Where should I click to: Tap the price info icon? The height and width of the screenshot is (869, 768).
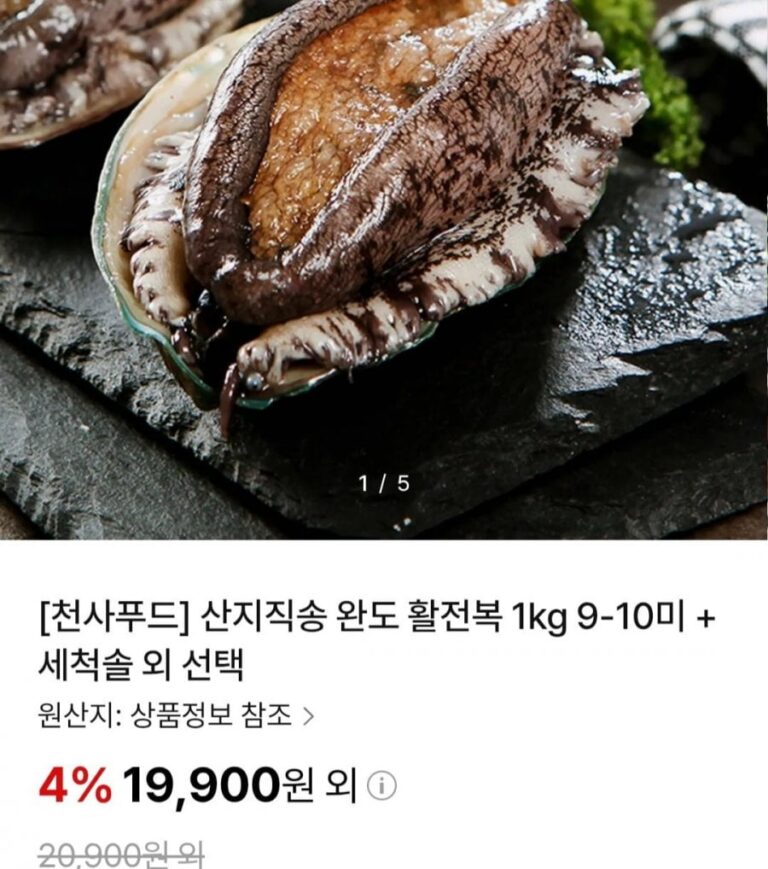pos(381,787)
